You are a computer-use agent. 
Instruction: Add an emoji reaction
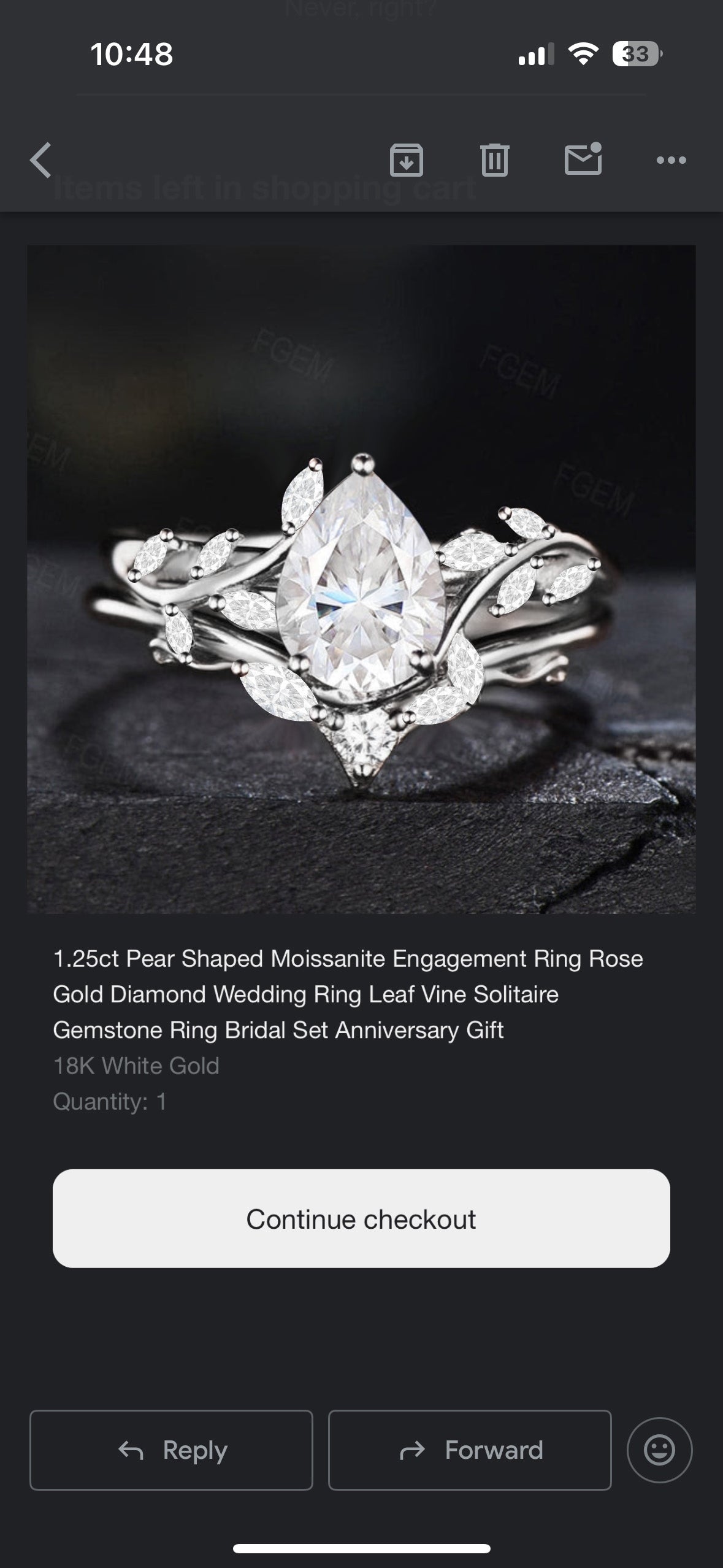[659, 1450]
